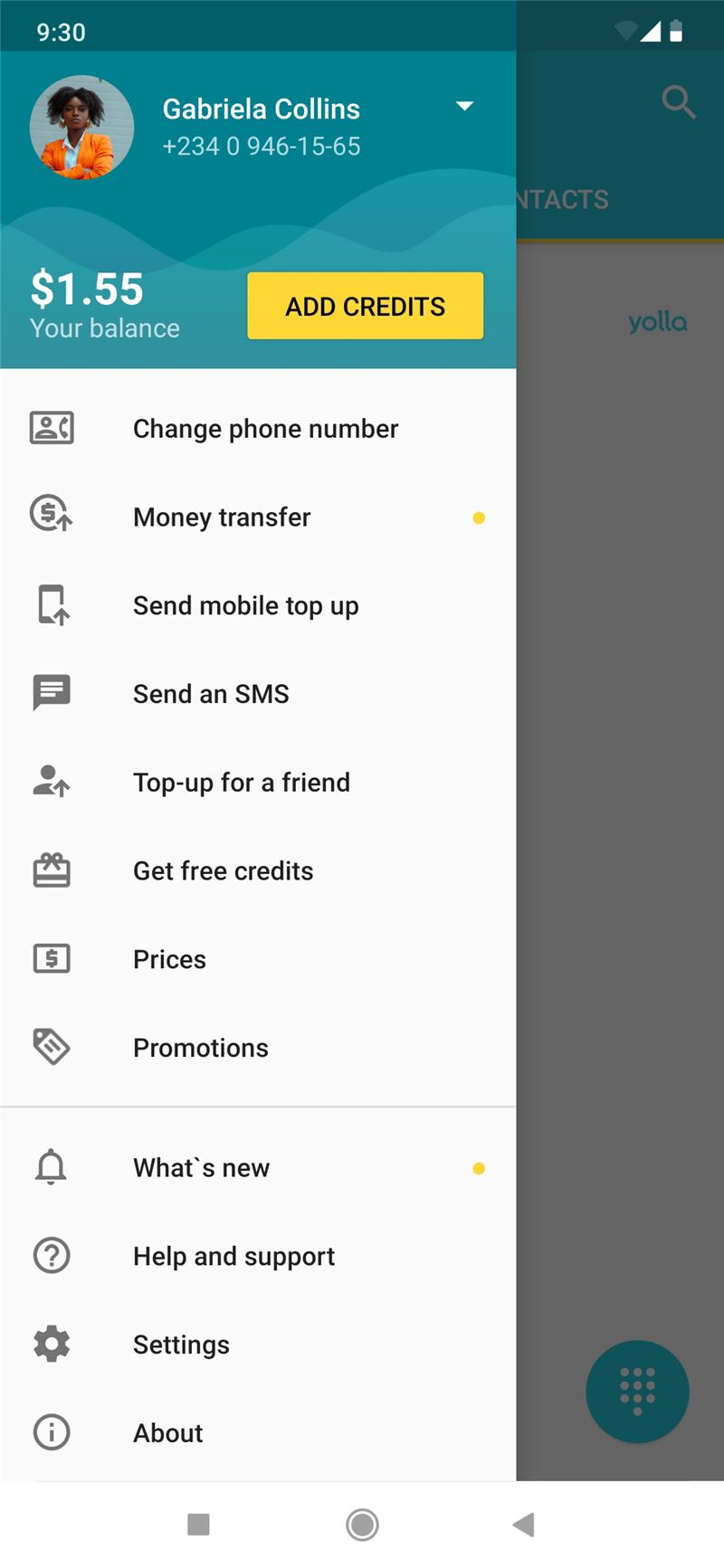Go to Settings
This screenshot has height=1568, width=724.
(181, 1345)
